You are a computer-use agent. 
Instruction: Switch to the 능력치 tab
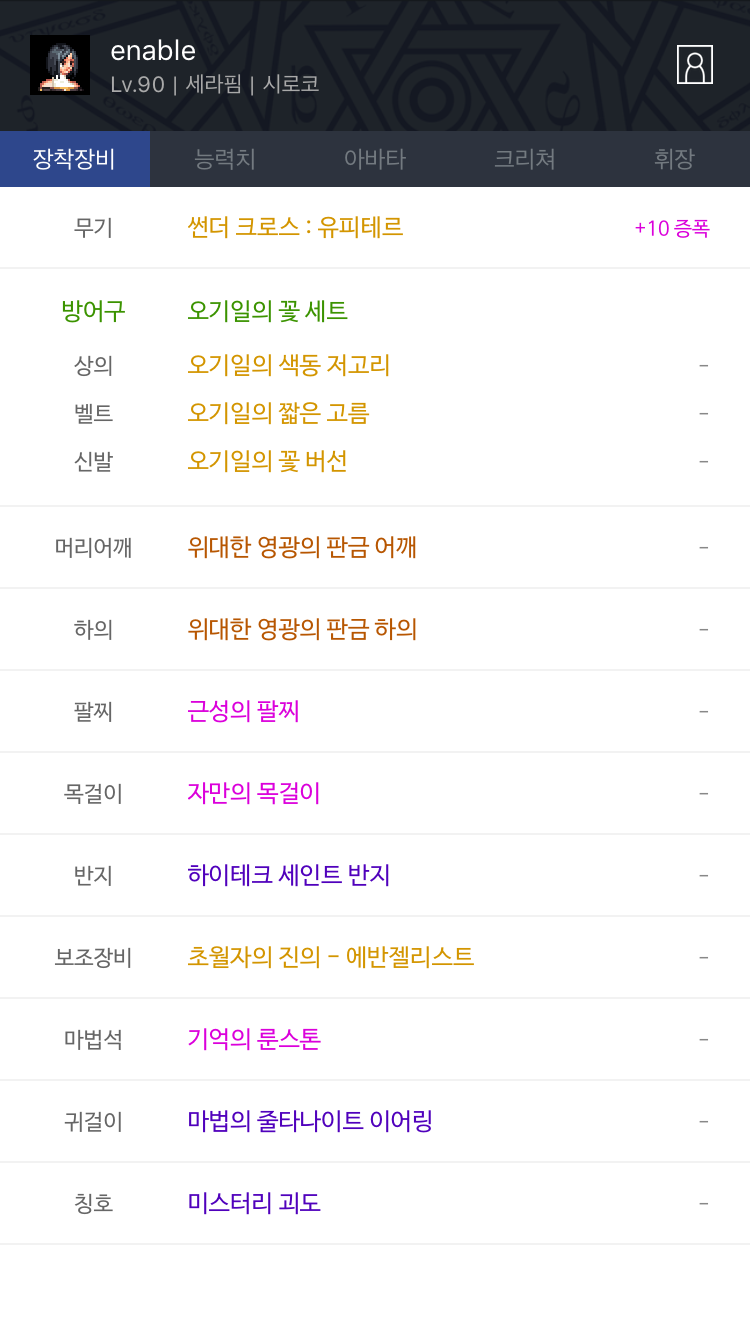[x=225, y=159]
